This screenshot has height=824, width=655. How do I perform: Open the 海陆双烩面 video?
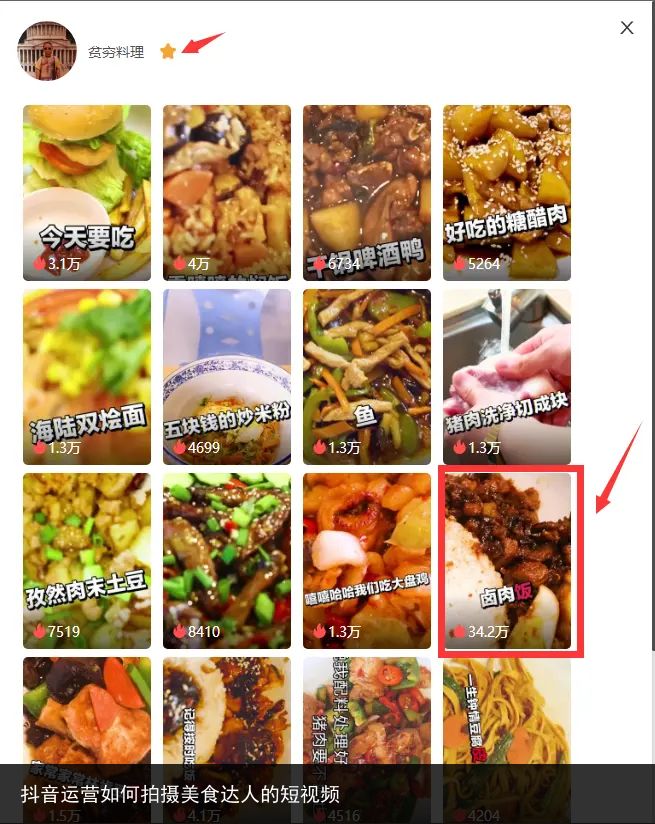click(x=87, y=377)
